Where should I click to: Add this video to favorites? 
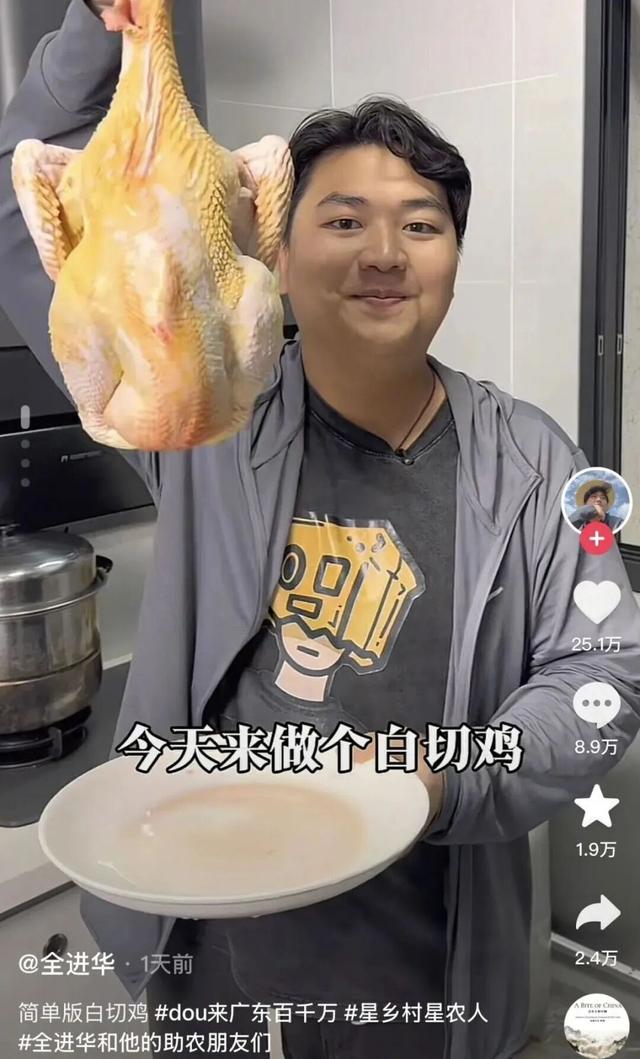point(596,806)
